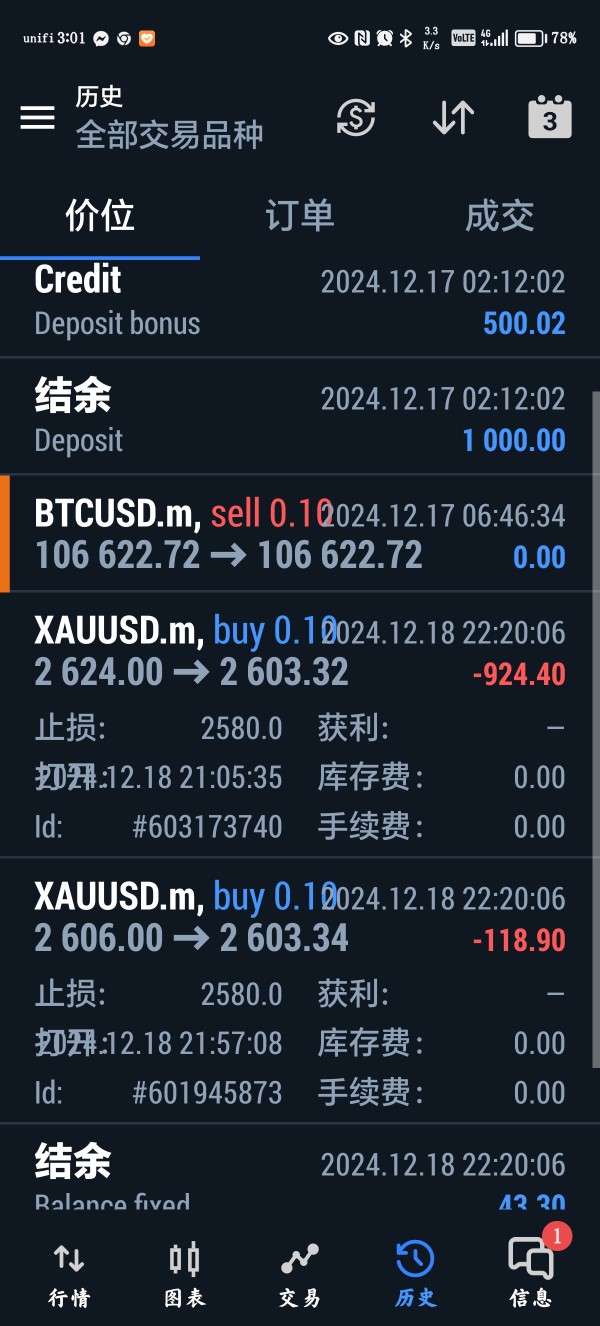Switch to the 订单 tab

coord(300,216)
